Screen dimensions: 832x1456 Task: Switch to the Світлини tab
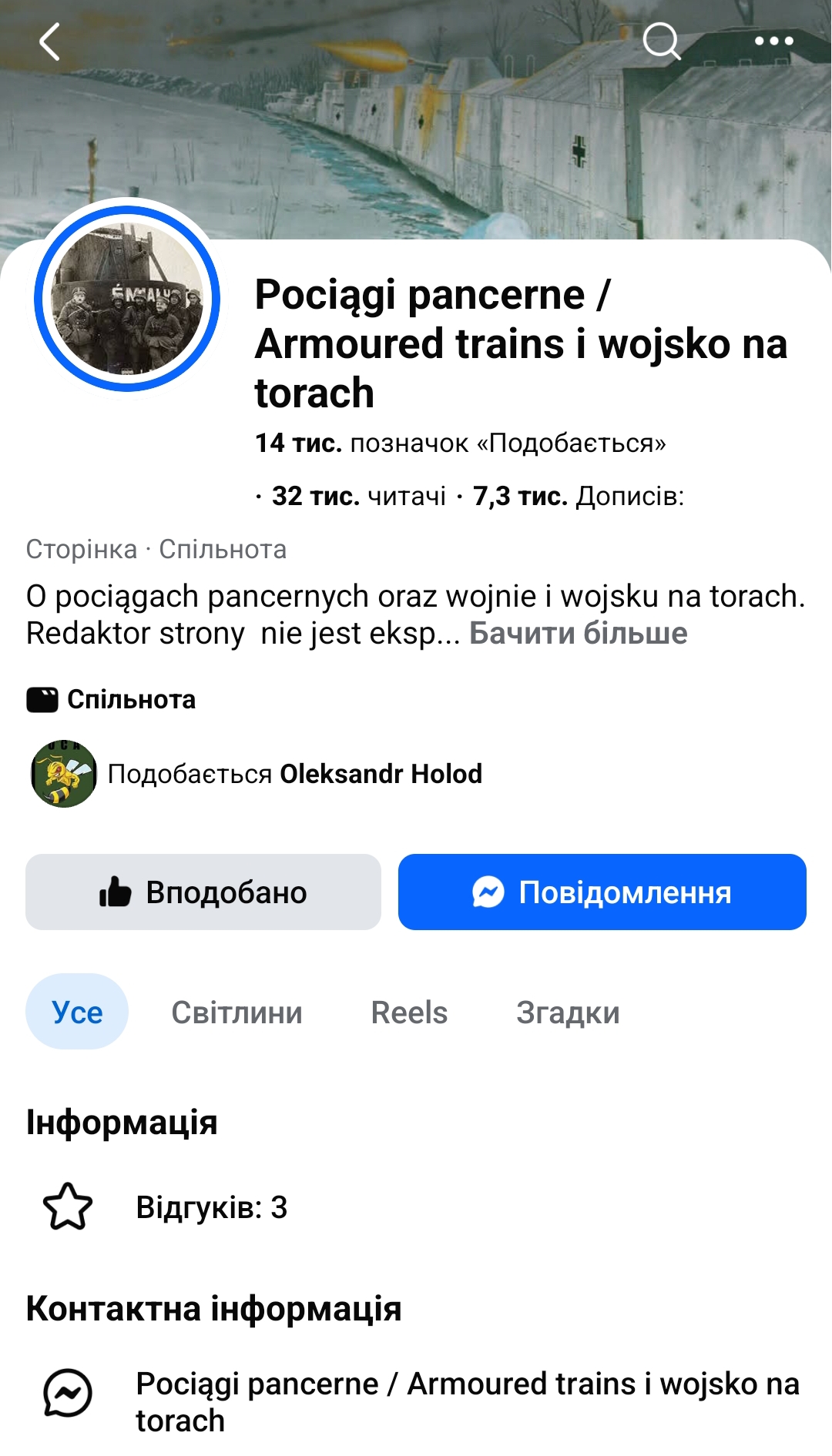pyautogui.click(x=237, y=1012)
